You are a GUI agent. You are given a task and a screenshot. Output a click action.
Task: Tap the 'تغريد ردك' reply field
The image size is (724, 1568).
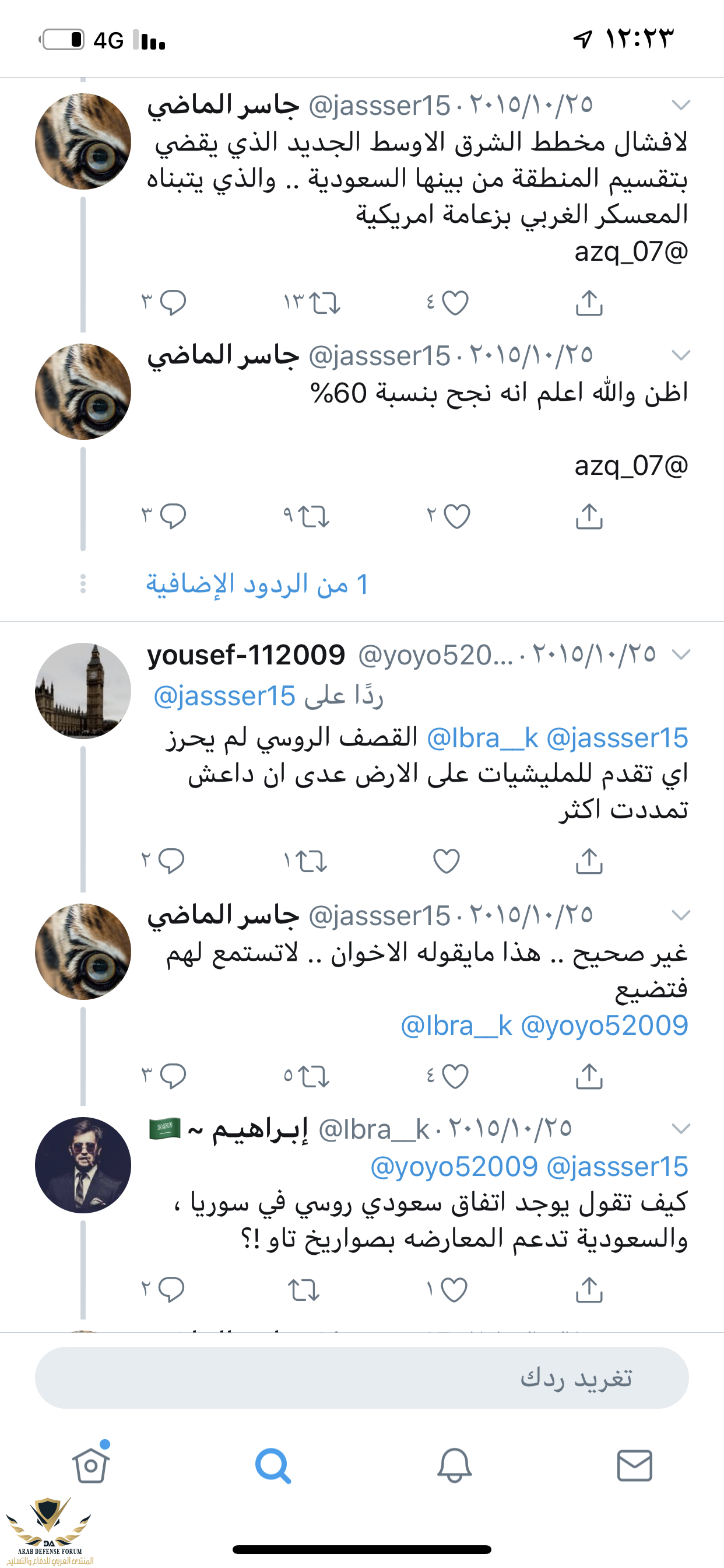point(361,1377)
